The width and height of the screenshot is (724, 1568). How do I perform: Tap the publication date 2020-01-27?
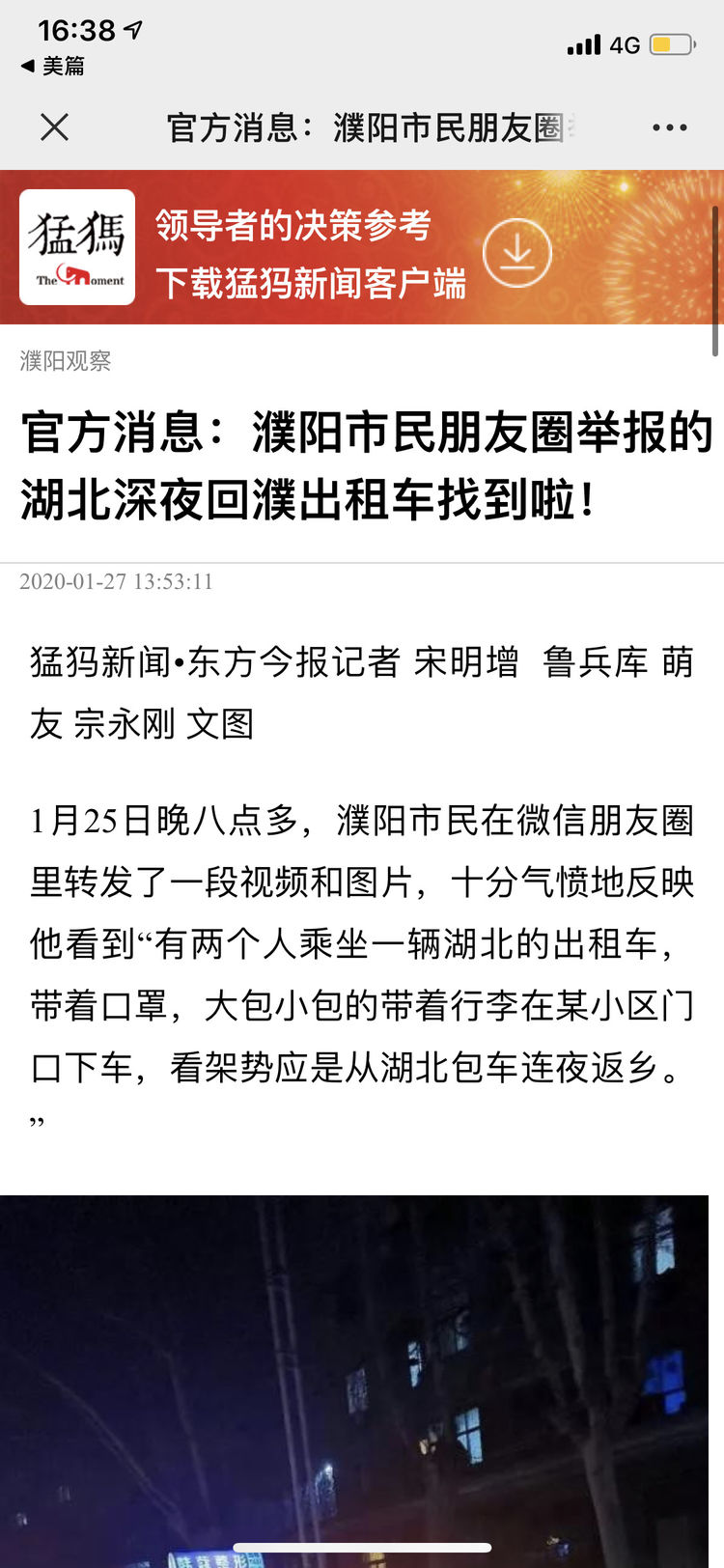point(114,581)
